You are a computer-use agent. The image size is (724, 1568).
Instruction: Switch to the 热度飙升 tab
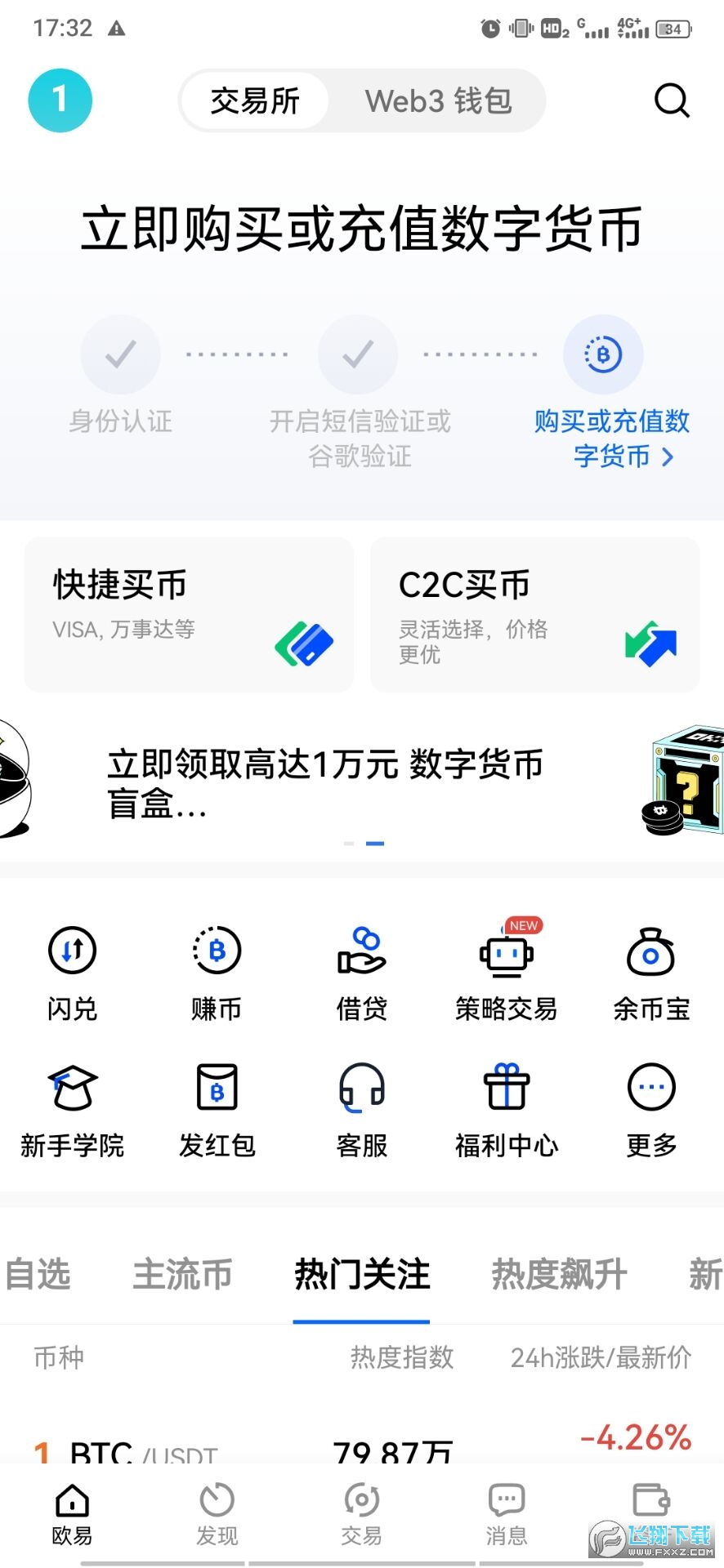point(558,1276)
